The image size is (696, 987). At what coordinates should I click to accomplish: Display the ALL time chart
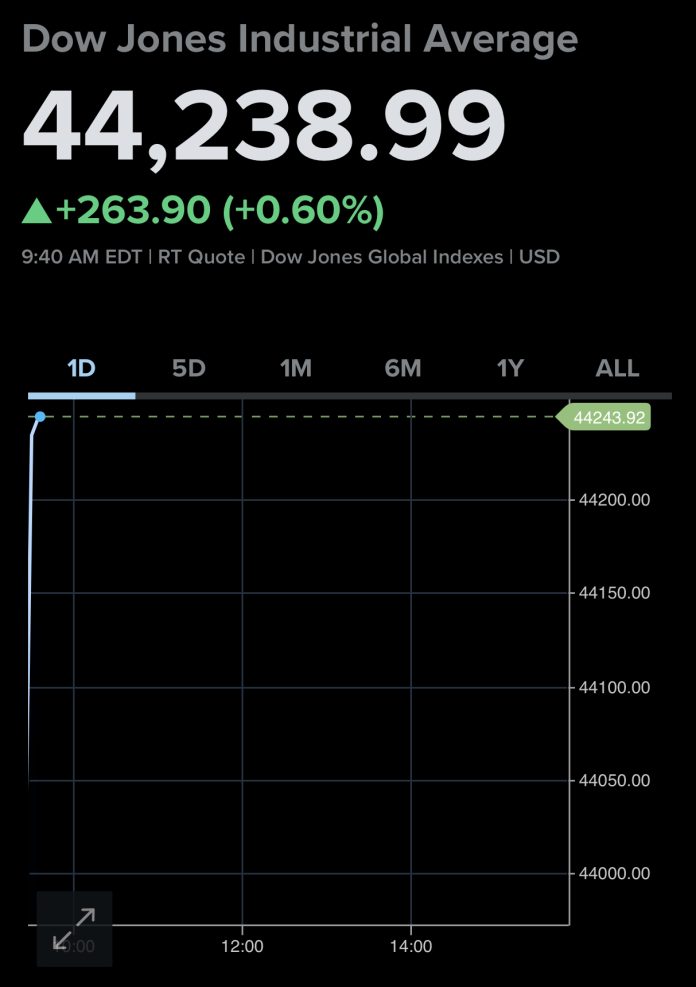point(617,368)
